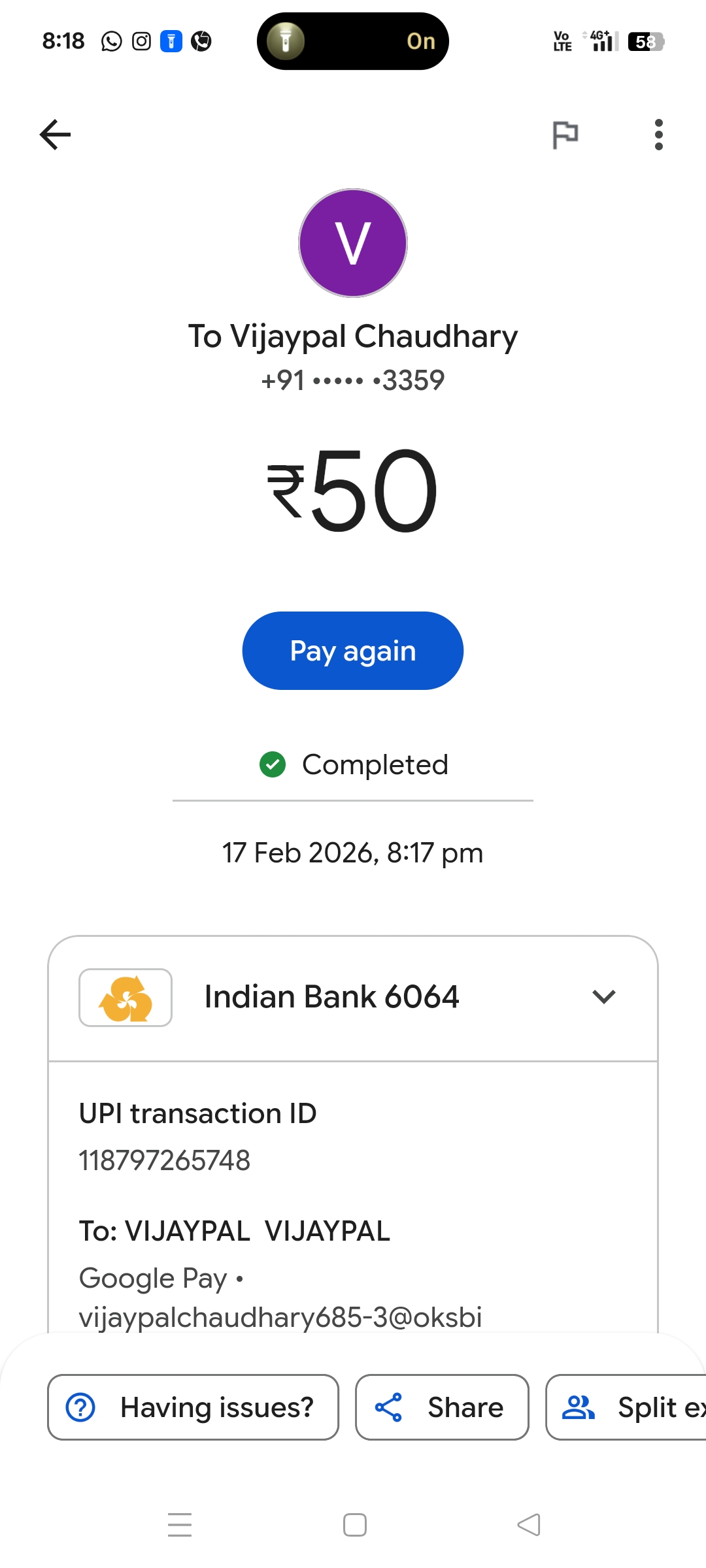Open Having issues? help
Screen dimensions: 706x1568
click(193, 1407)
